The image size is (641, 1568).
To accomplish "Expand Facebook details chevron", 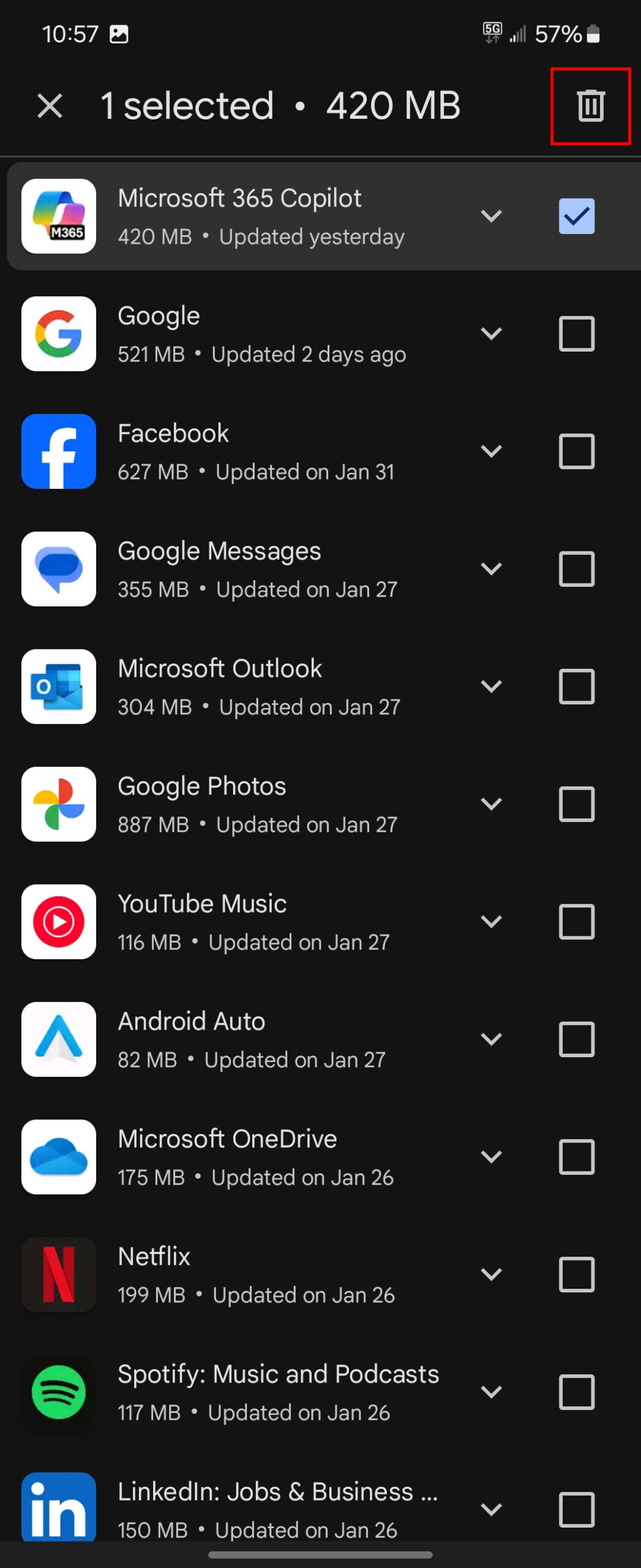I will [x=491, y=451].
